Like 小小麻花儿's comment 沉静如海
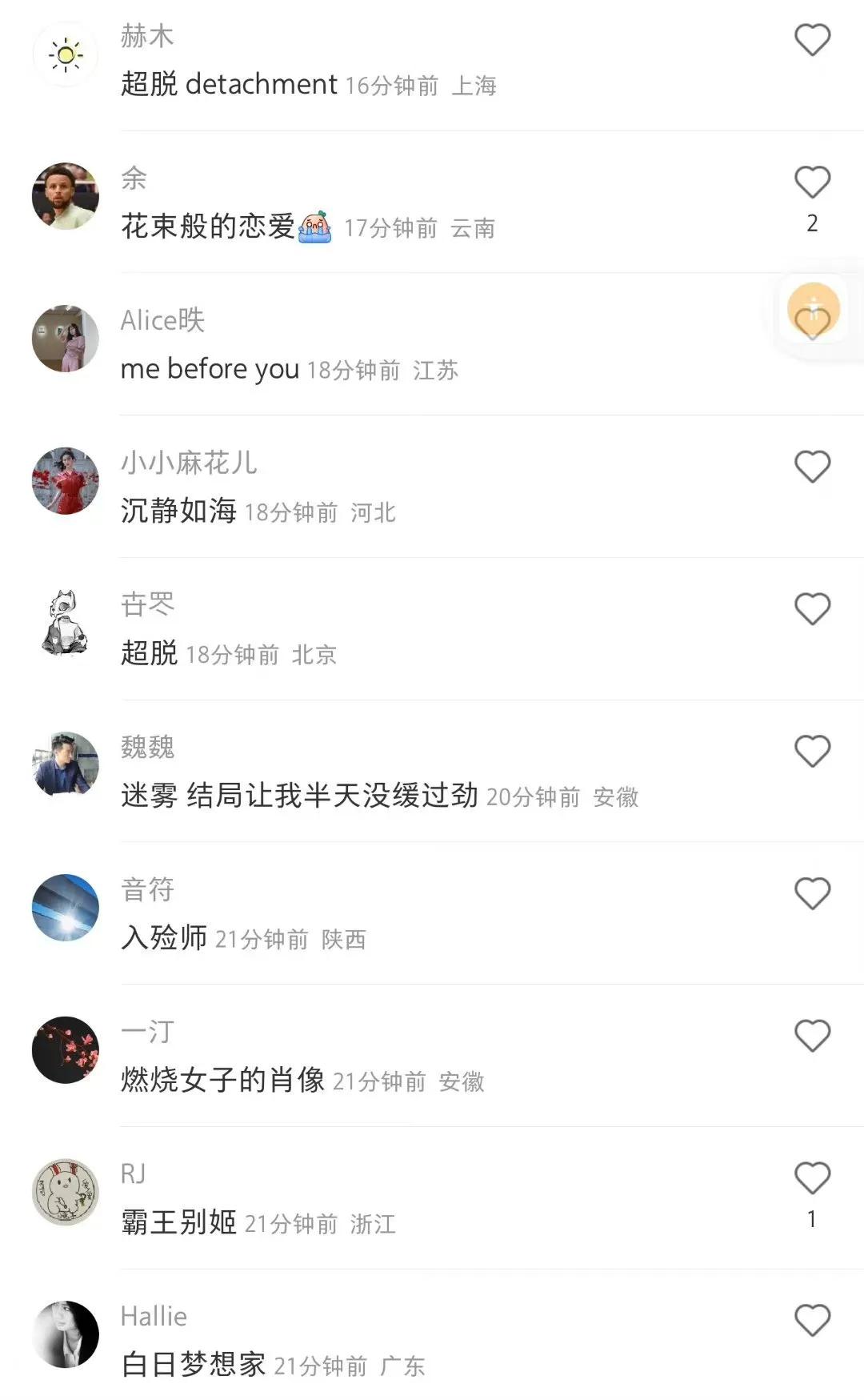 [812, 467]
